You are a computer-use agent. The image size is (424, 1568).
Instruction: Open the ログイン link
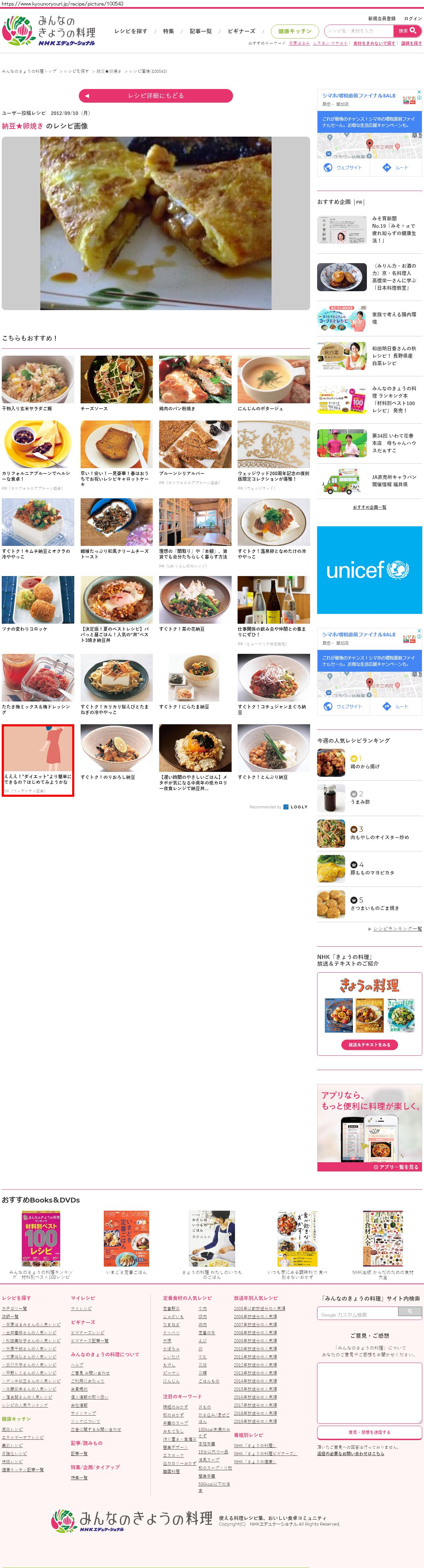pos(412,18)
